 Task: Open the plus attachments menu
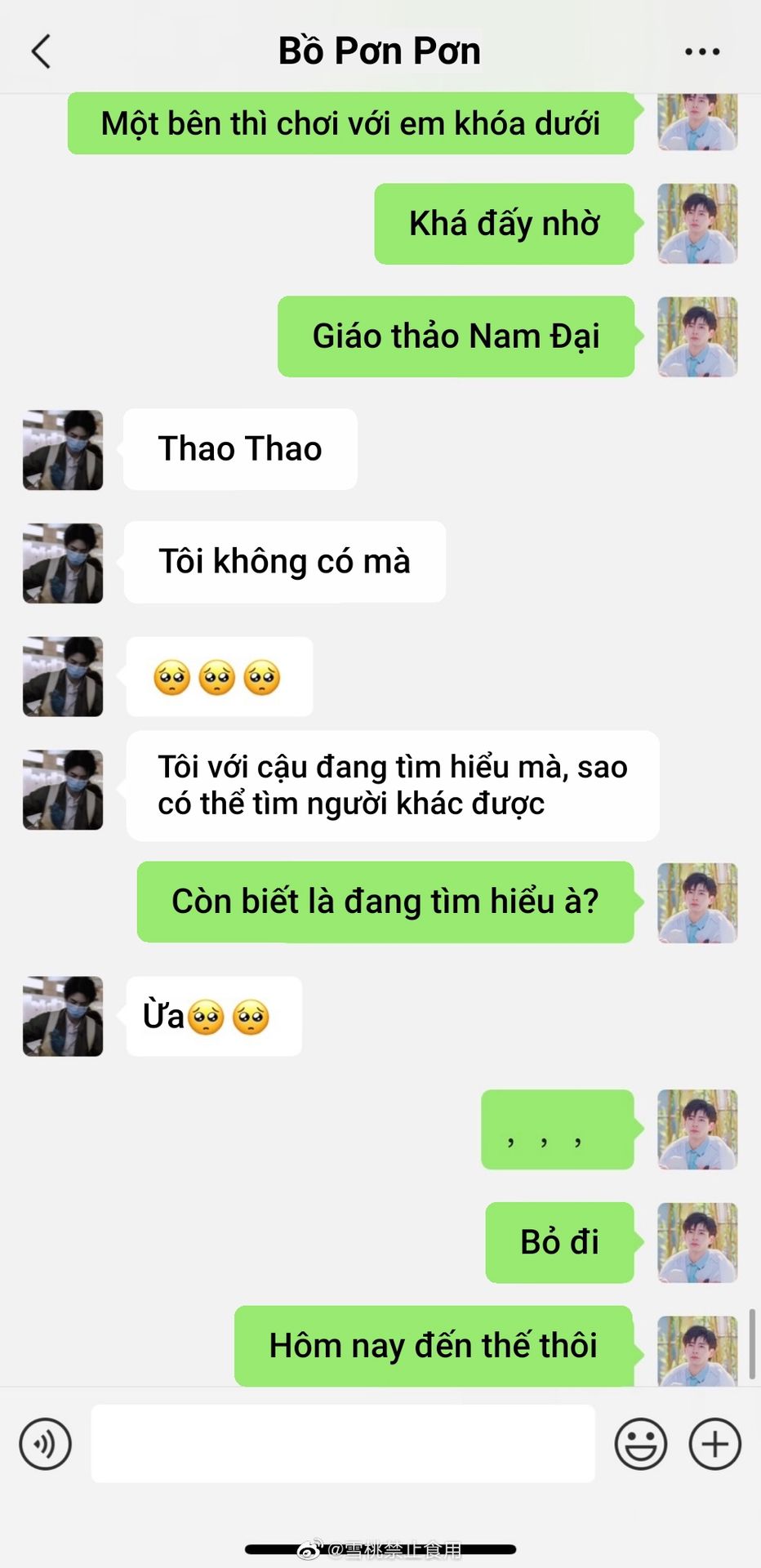point(714,1444)
